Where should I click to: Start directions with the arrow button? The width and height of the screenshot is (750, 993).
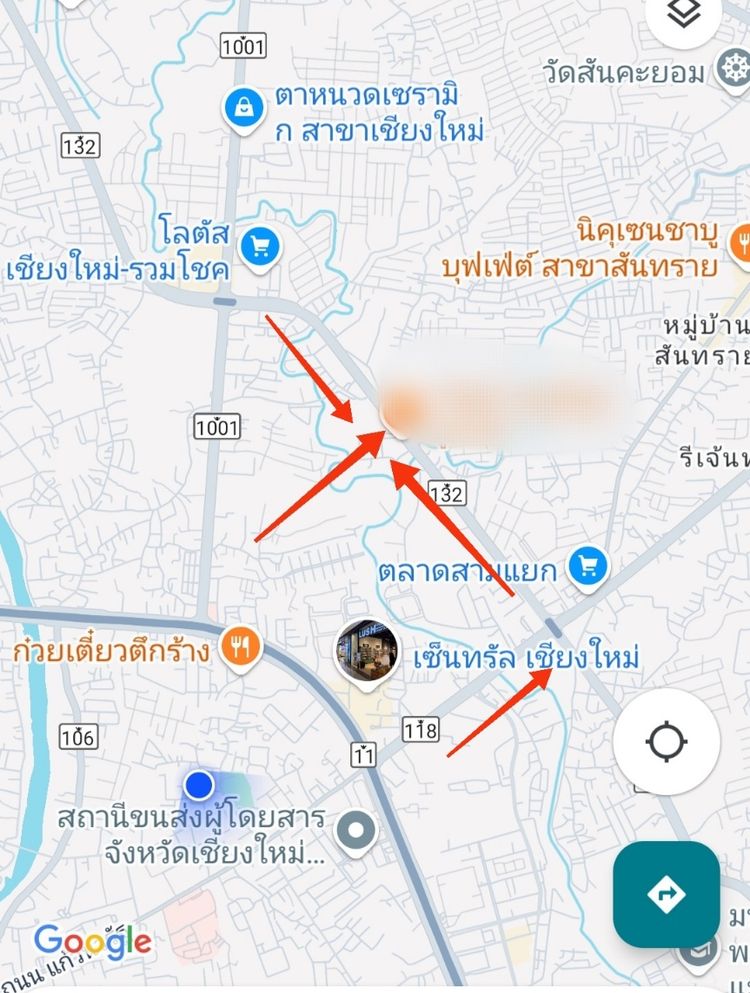[666, 894]
